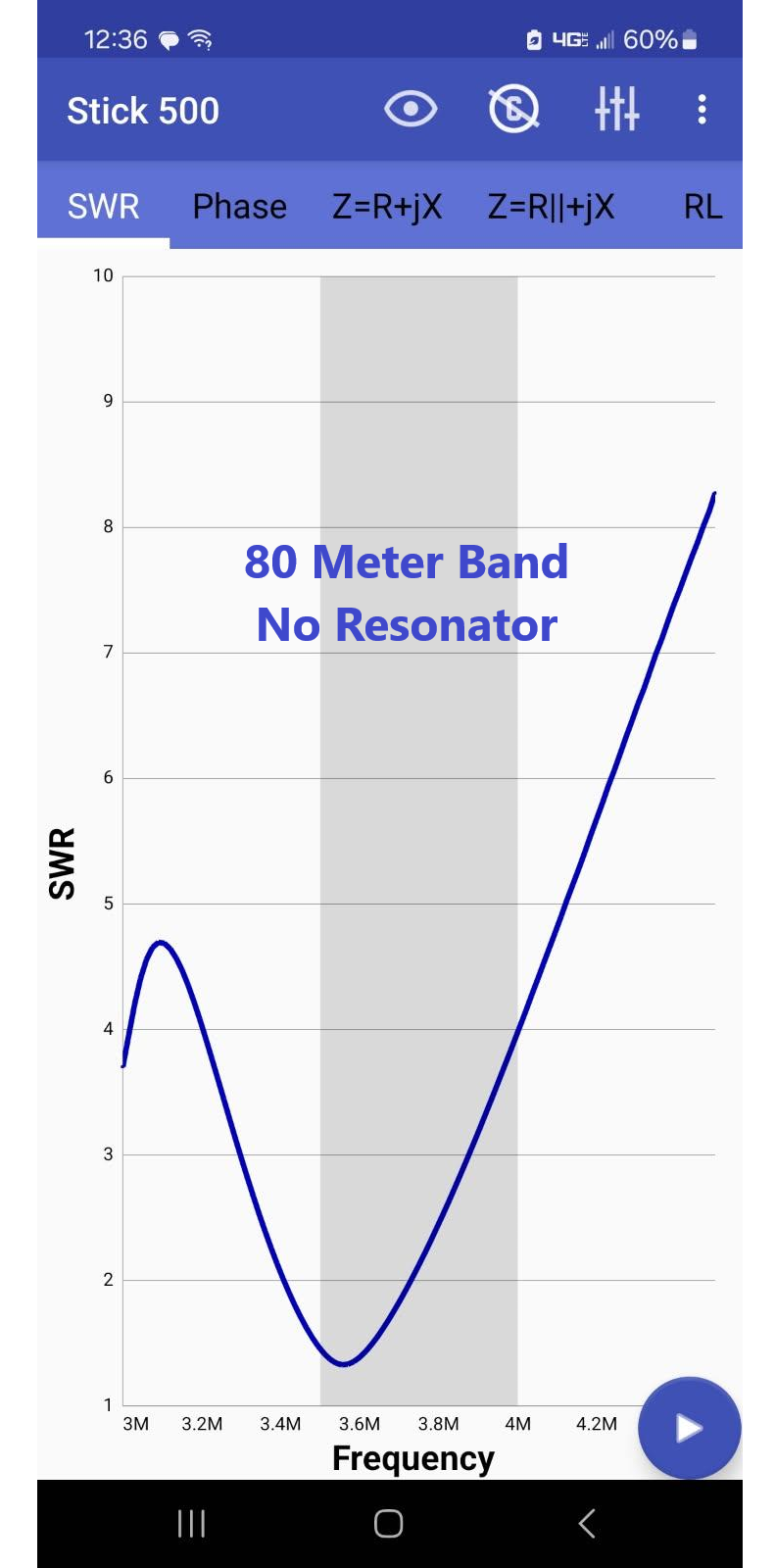
Task: Toggle the crossed-out calibration icon
Action: [x=513, y=109]
